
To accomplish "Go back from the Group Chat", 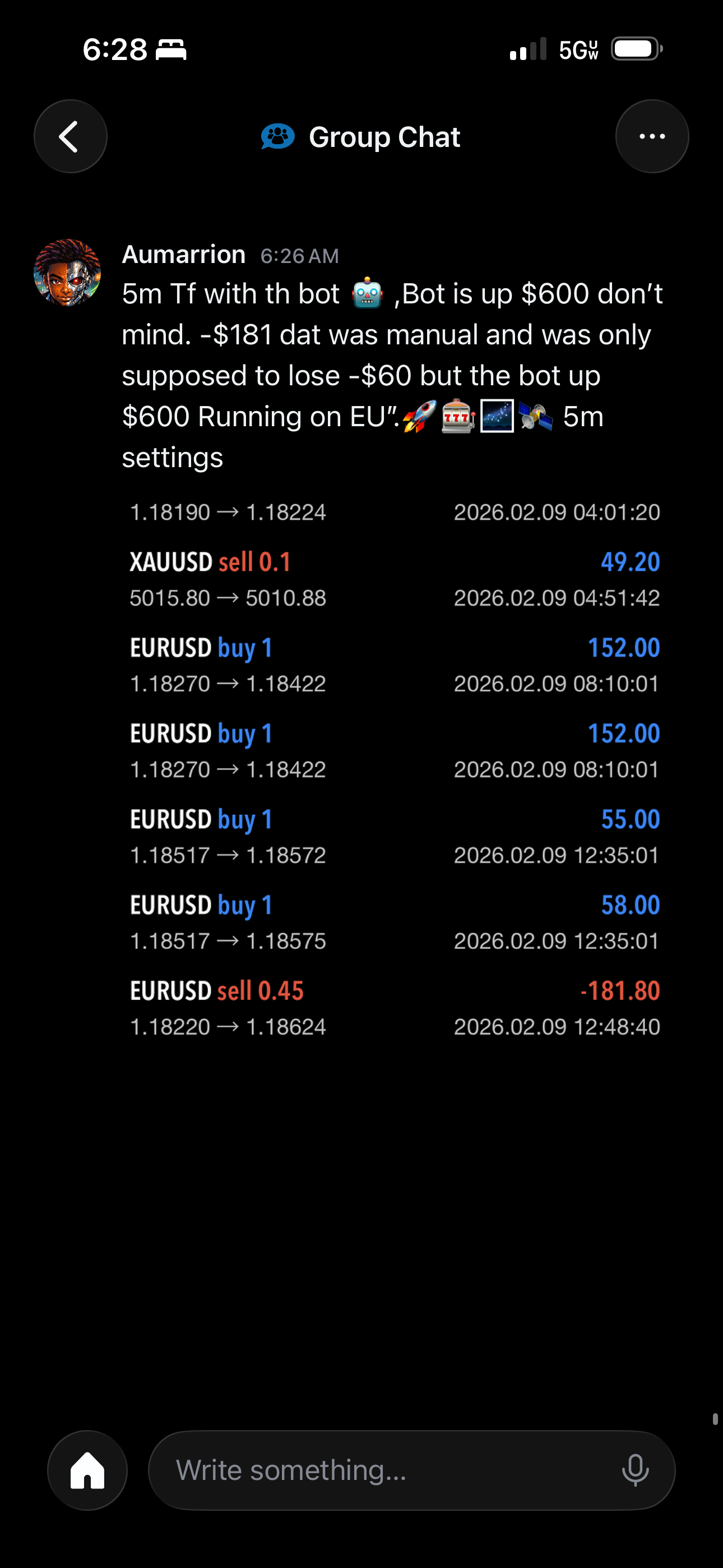I will (x=70, y=136).
